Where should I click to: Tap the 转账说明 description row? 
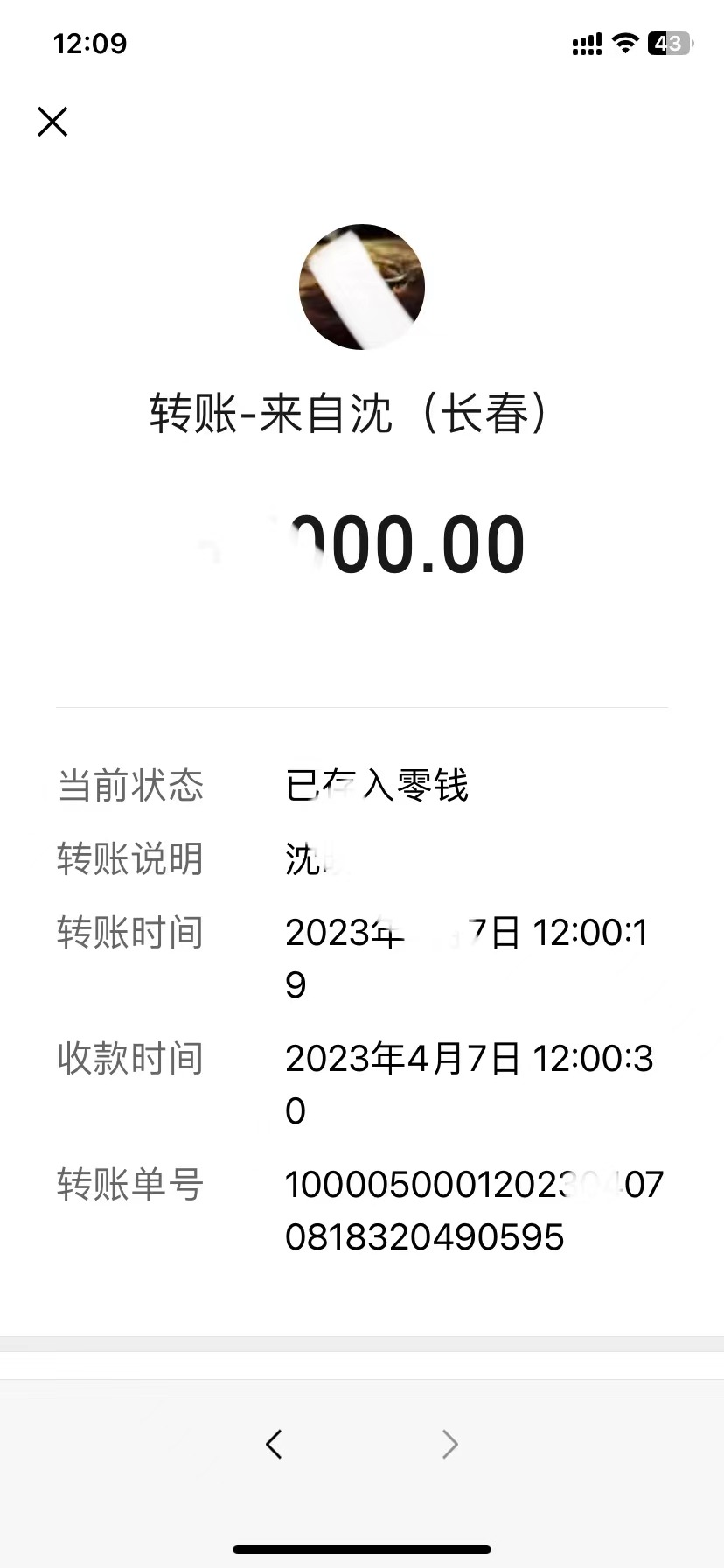[x=129, y=859]
